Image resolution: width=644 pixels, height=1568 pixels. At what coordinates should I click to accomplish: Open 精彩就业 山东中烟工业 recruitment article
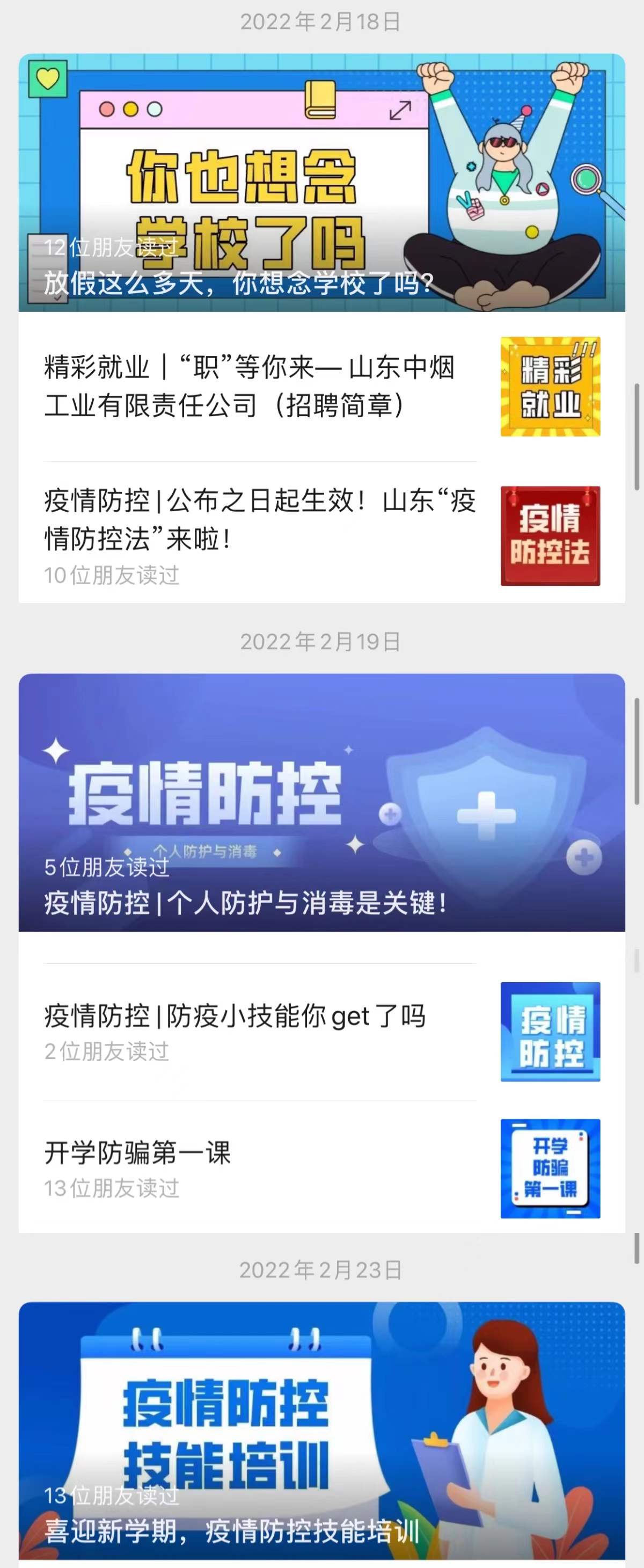click(x=250, y=387)
